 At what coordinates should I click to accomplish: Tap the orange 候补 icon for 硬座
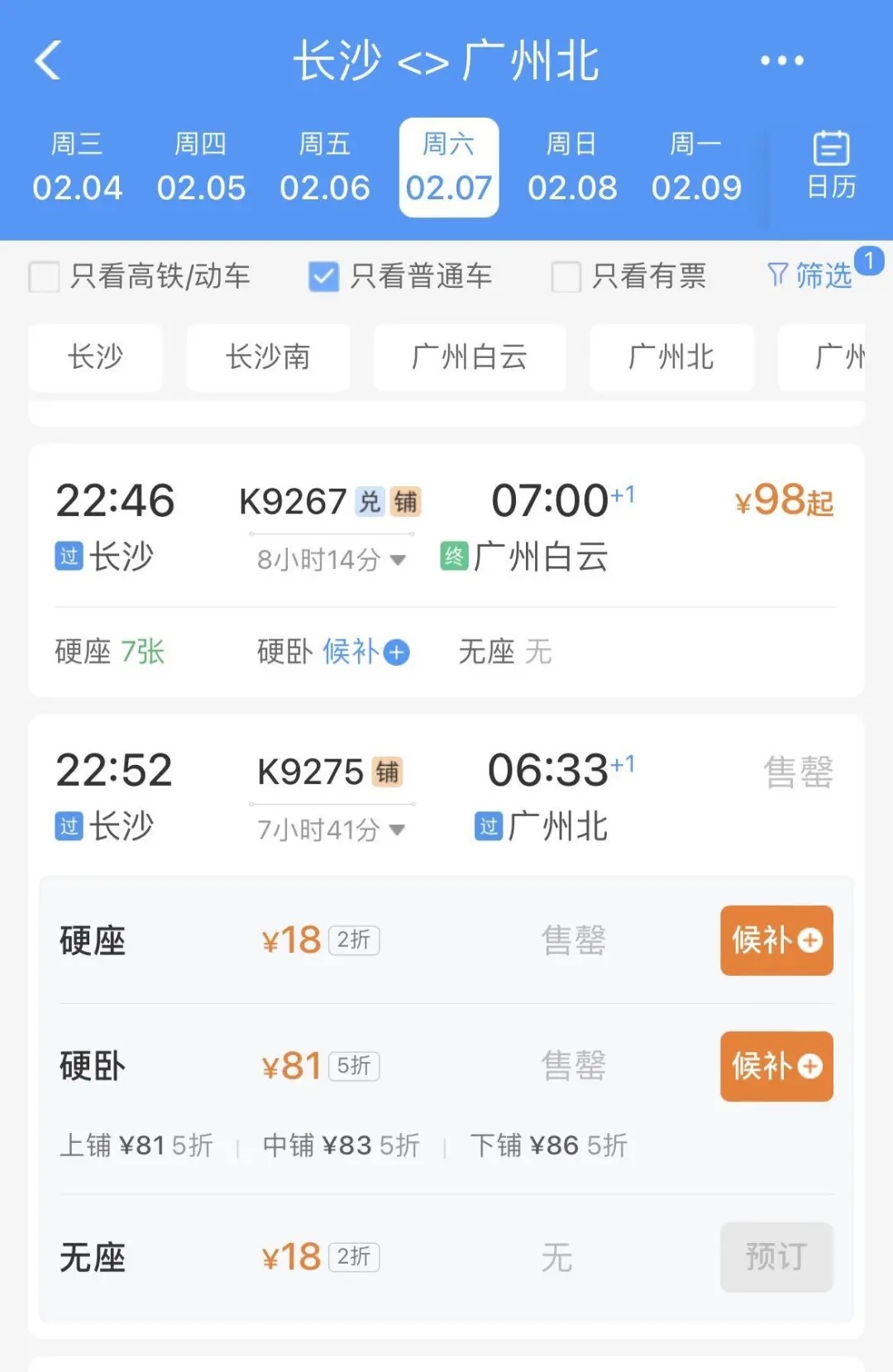pyautogui.click(x=776, y=941)
